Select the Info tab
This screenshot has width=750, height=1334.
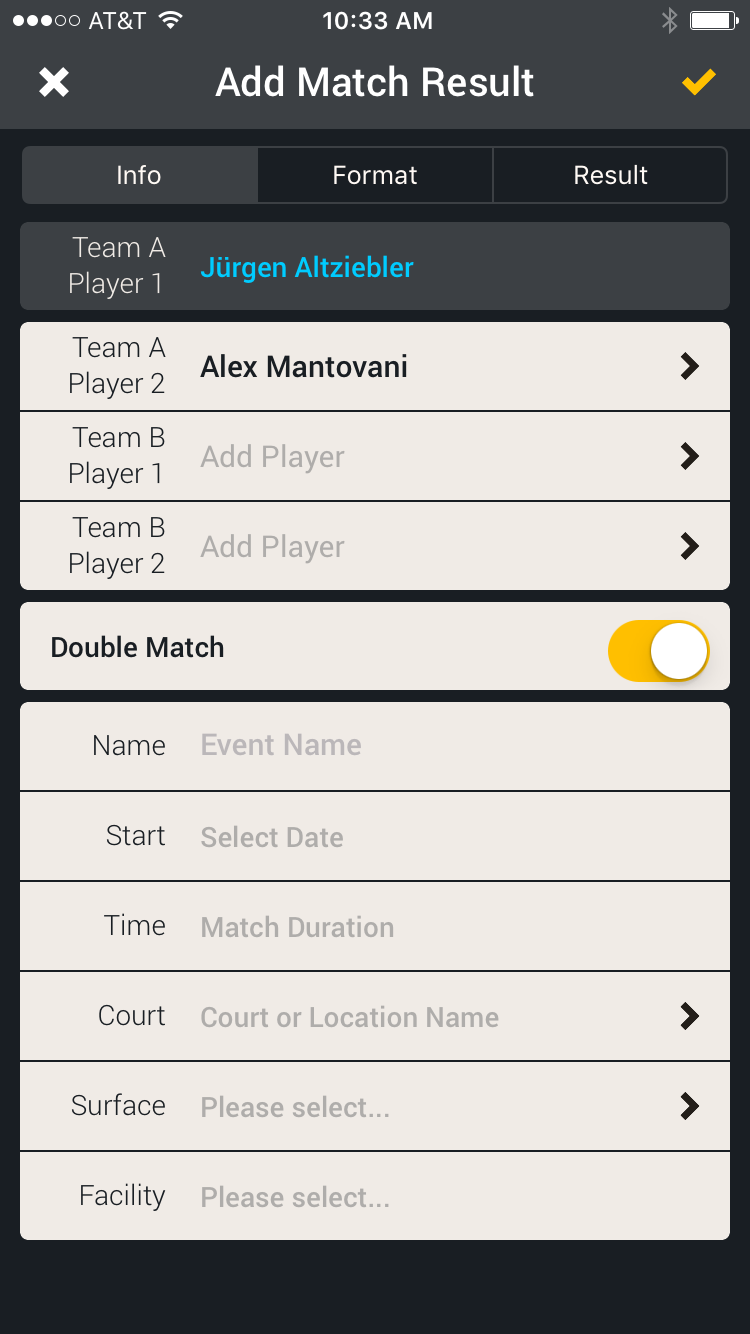[x=139, y=175]
